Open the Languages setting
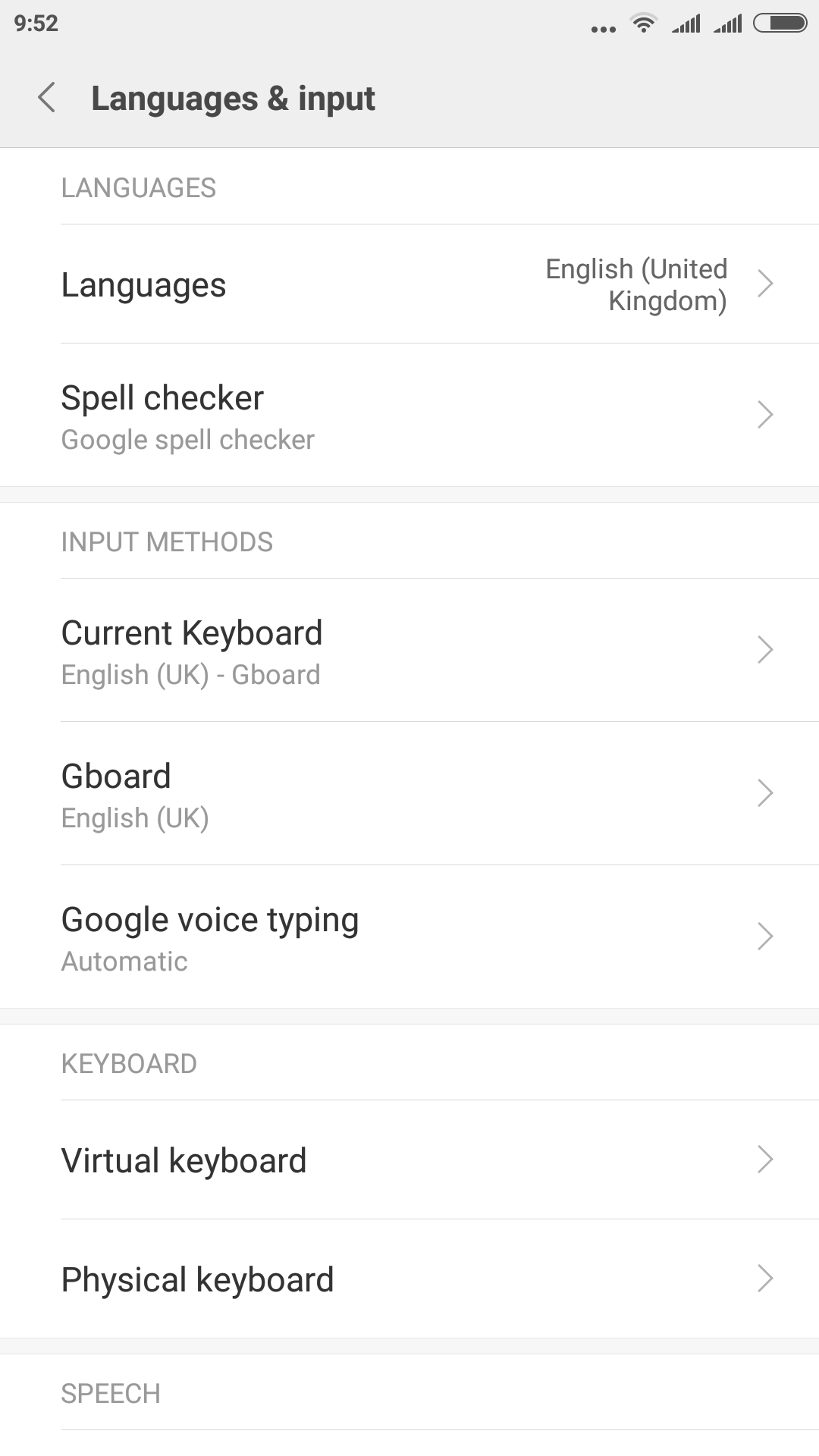The image size is (819, 1456). (x=409, y=284)
